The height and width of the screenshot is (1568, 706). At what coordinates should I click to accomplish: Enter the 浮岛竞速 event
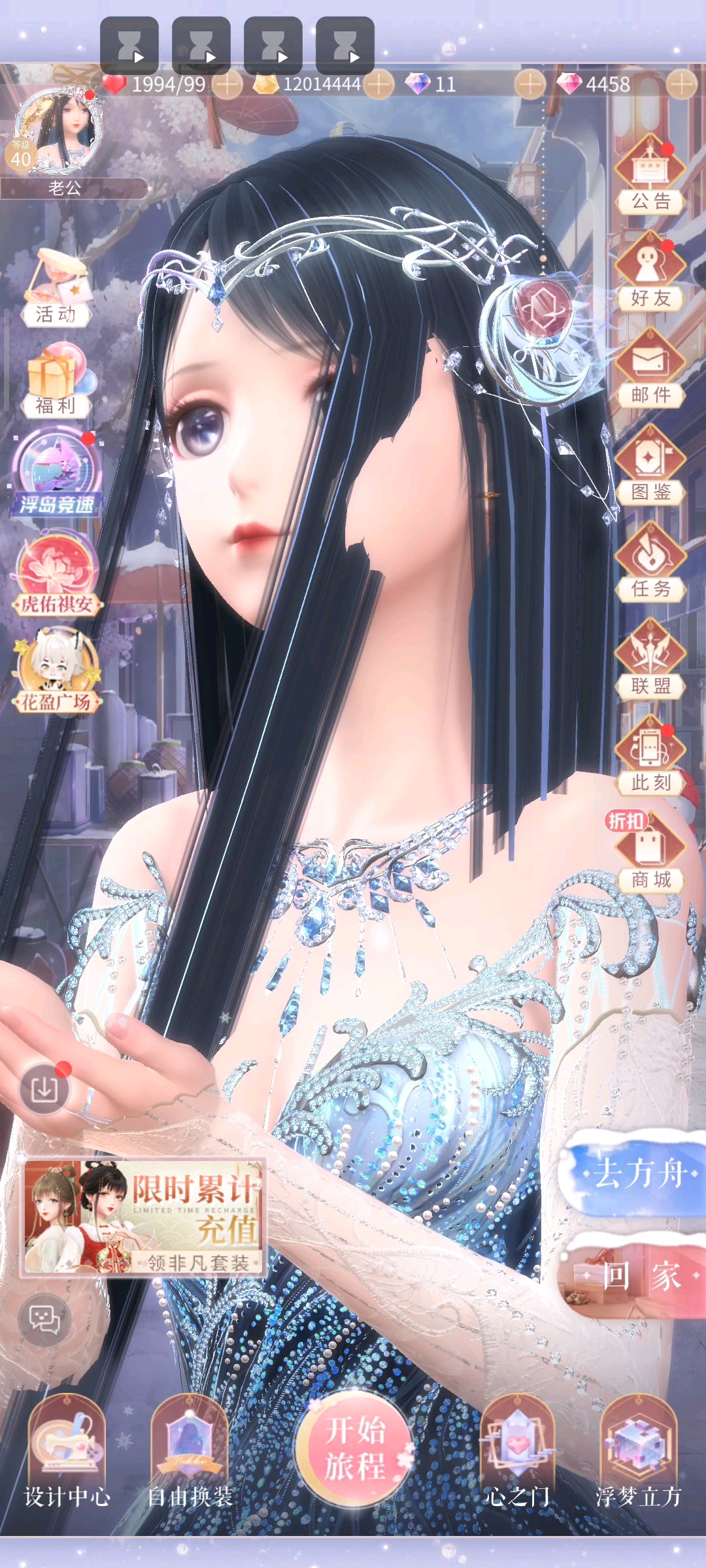pyautogui.click(x=56, y=473)
